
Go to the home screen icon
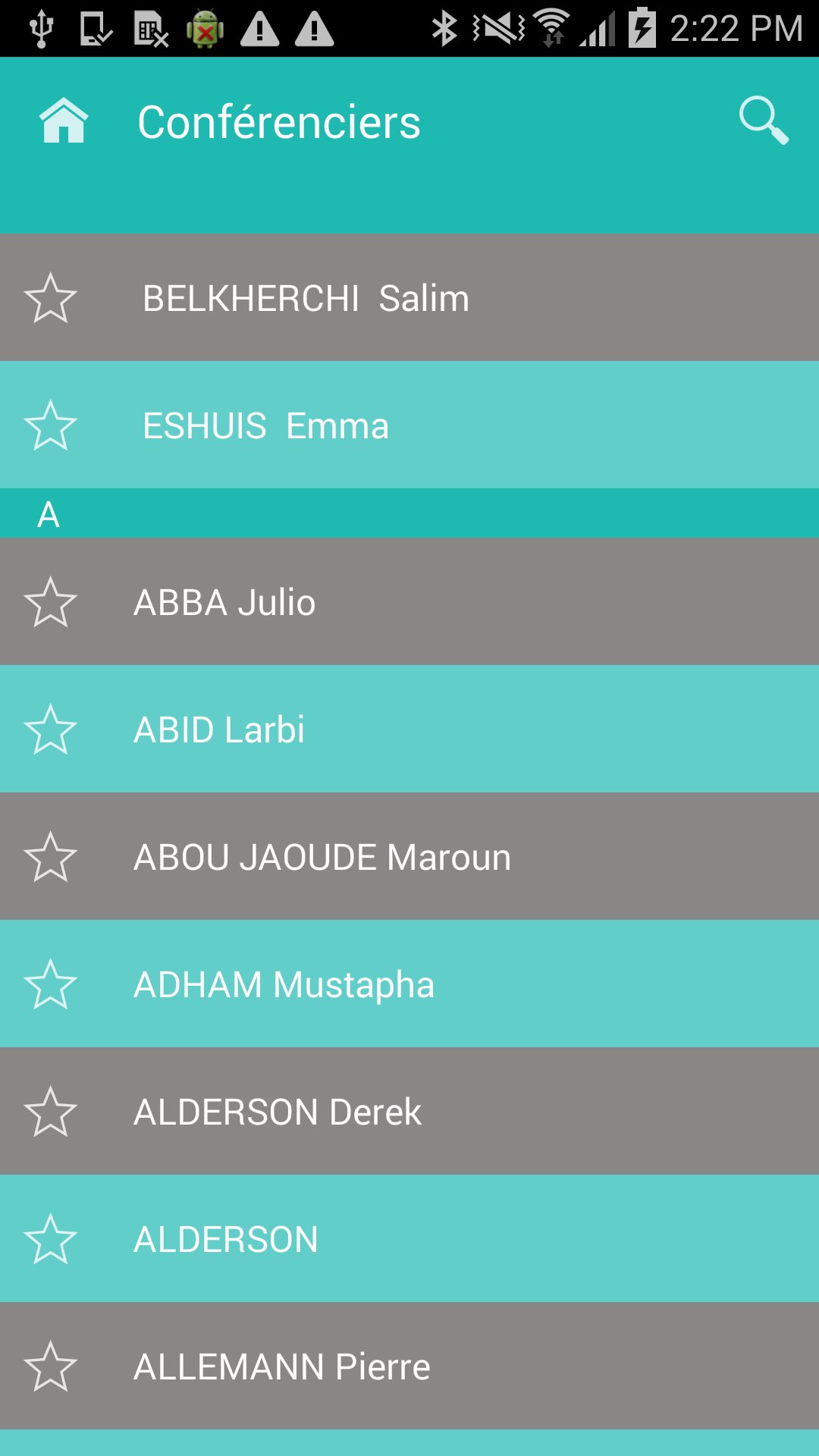pos(64,121)
